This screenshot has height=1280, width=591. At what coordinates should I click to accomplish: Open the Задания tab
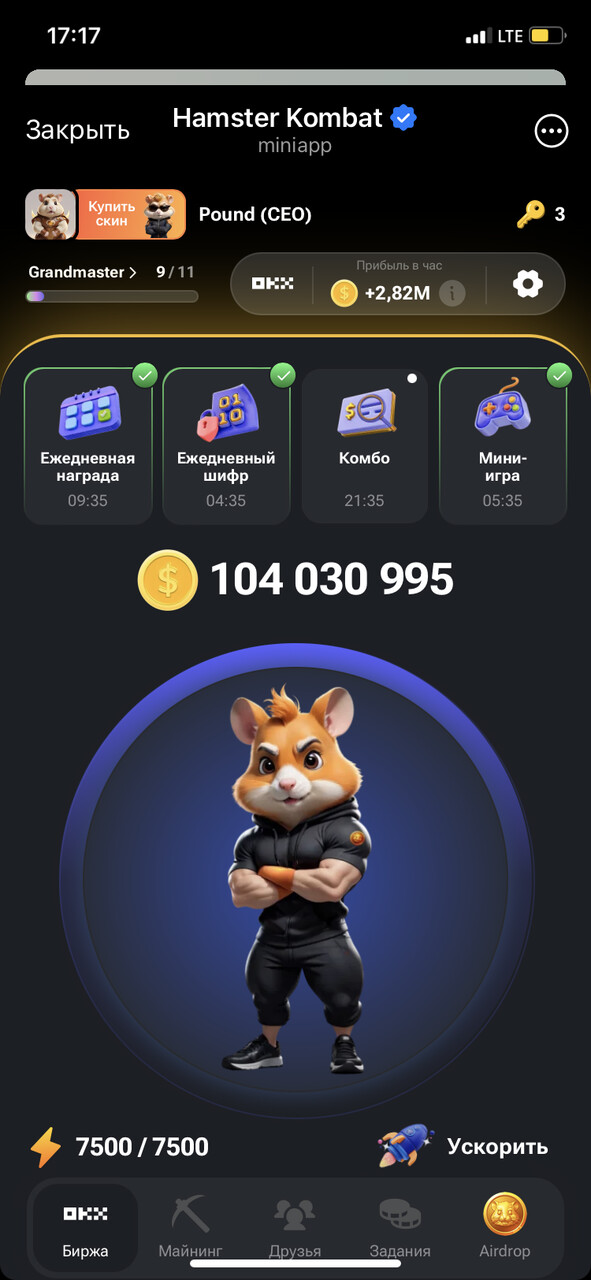click(399, 1227)
